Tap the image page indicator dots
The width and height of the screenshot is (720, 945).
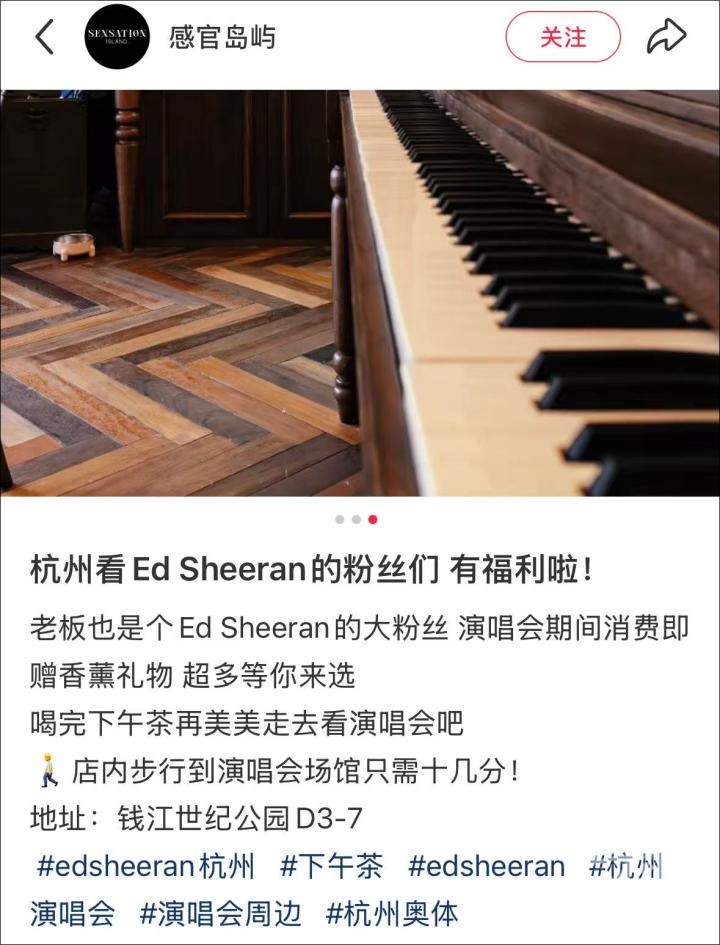356,520
